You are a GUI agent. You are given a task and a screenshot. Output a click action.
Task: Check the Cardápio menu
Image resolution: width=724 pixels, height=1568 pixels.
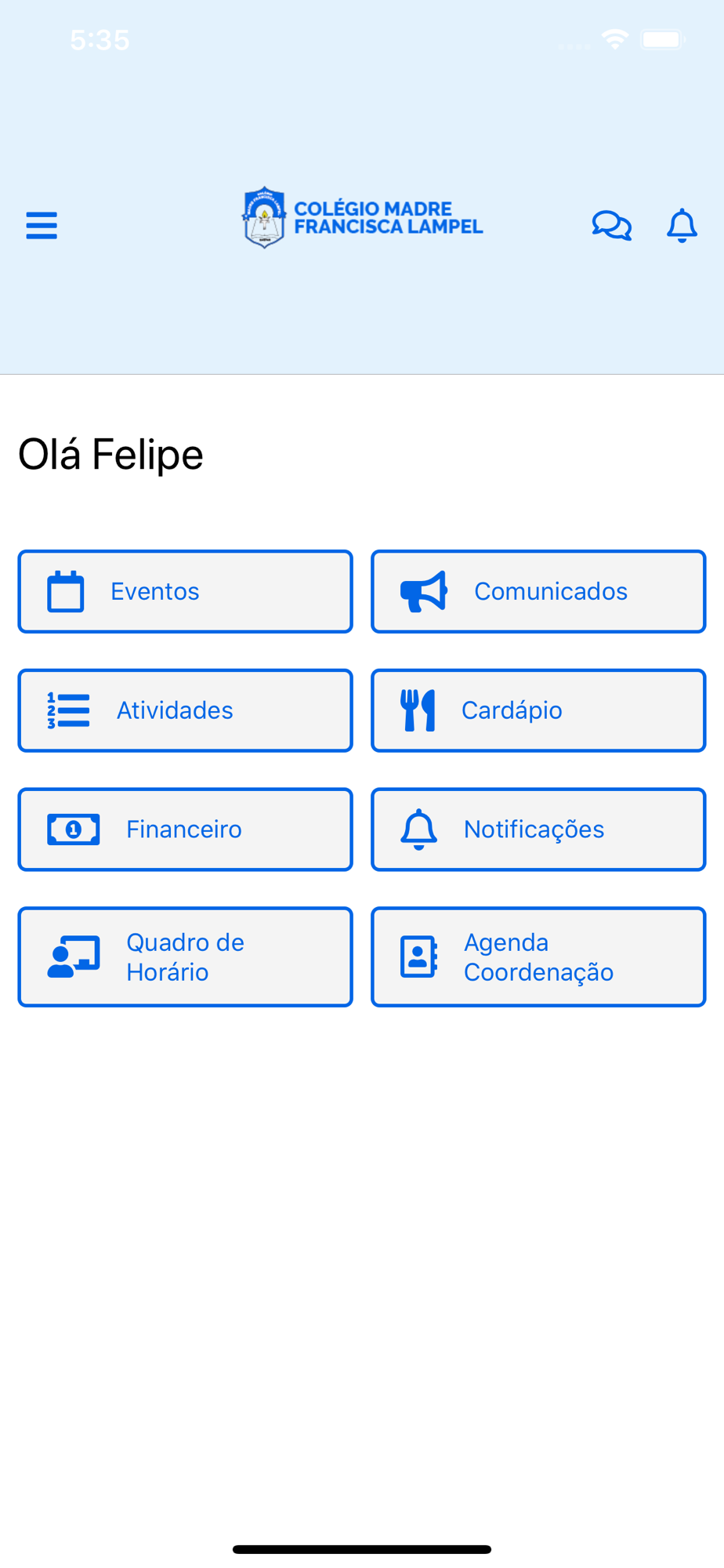538,710
